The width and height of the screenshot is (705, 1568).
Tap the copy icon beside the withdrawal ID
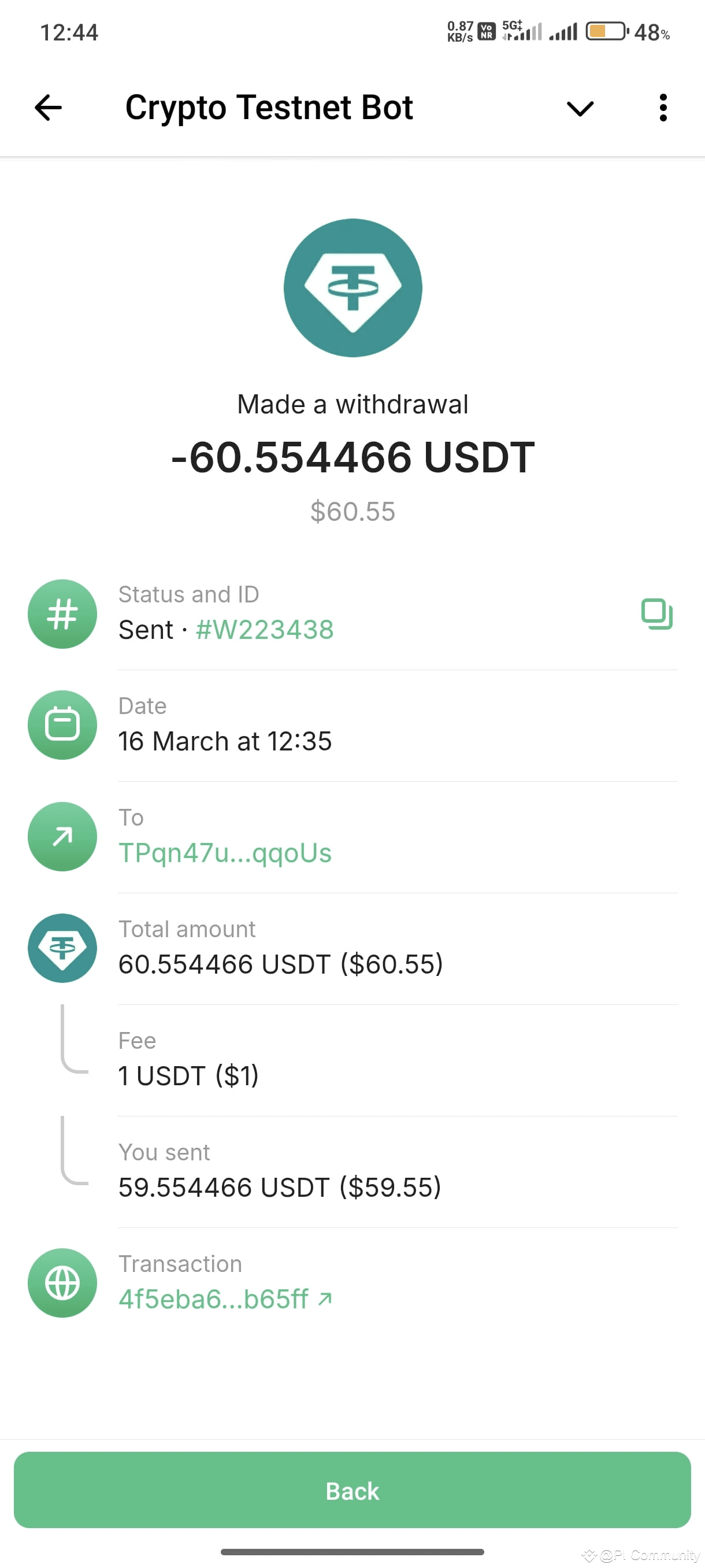658,613
